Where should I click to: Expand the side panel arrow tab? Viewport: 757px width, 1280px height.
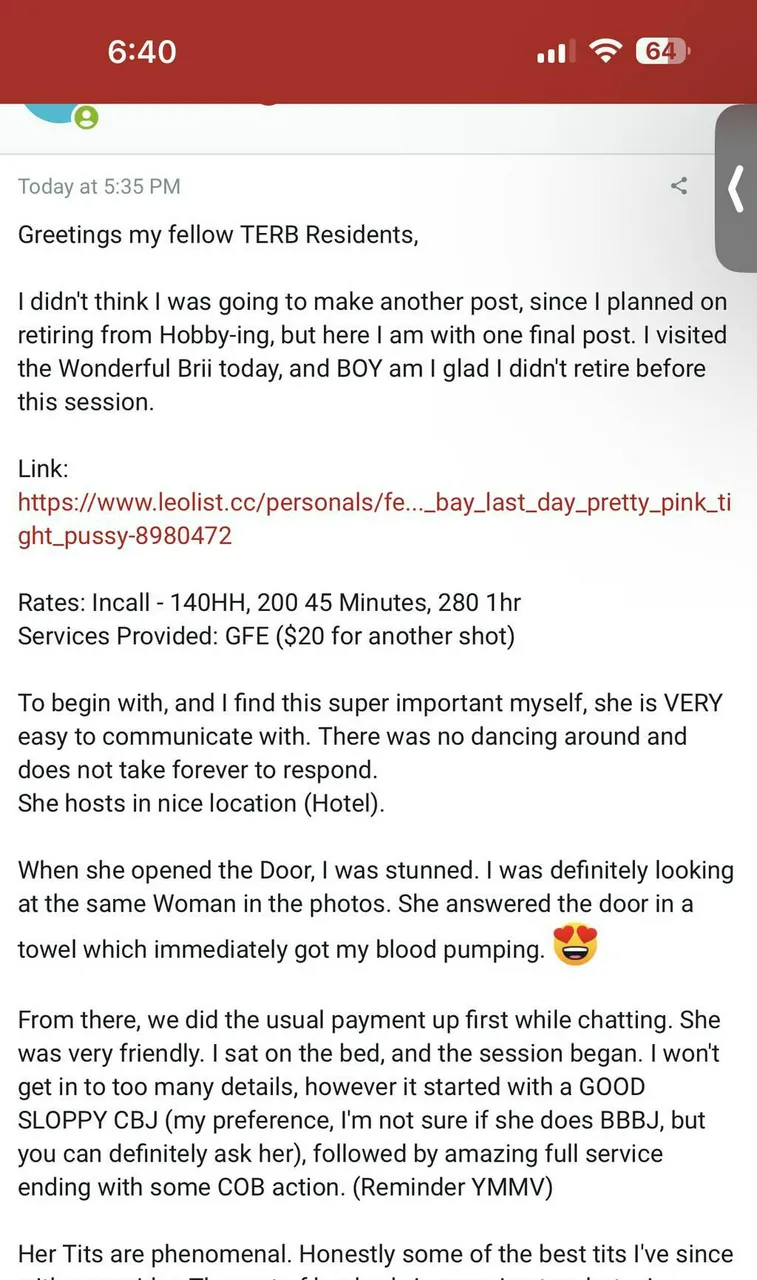click(736, 188)
